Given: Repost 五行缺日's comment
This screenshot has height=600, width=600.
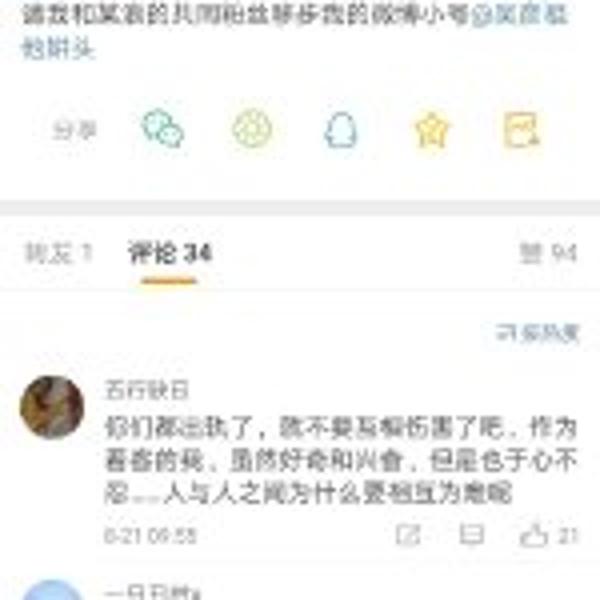Looking at the screenshot, I should point(407,535).
